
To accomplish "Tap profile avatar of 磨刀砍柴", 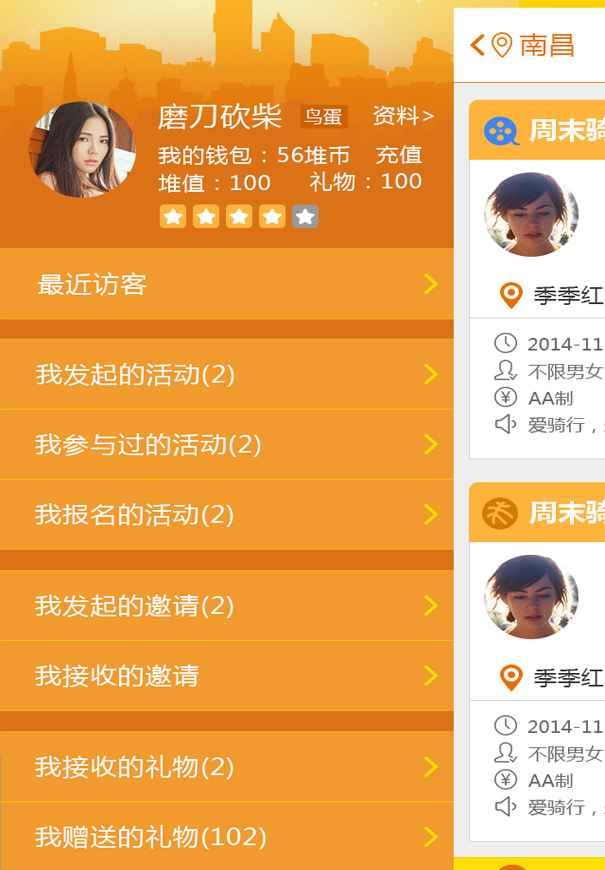I will click(x=82, y=150).
